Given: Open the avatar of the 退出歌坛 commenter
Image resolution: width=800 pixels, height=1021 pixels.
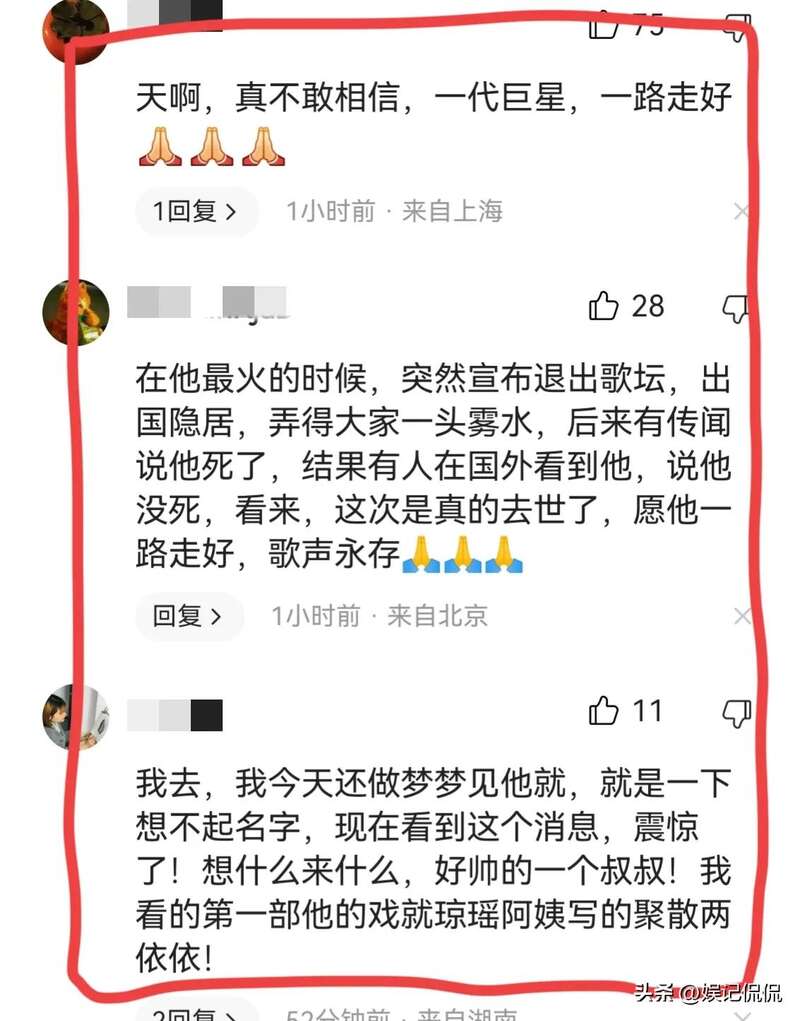Looking at the screenshot, I should 75,312.
